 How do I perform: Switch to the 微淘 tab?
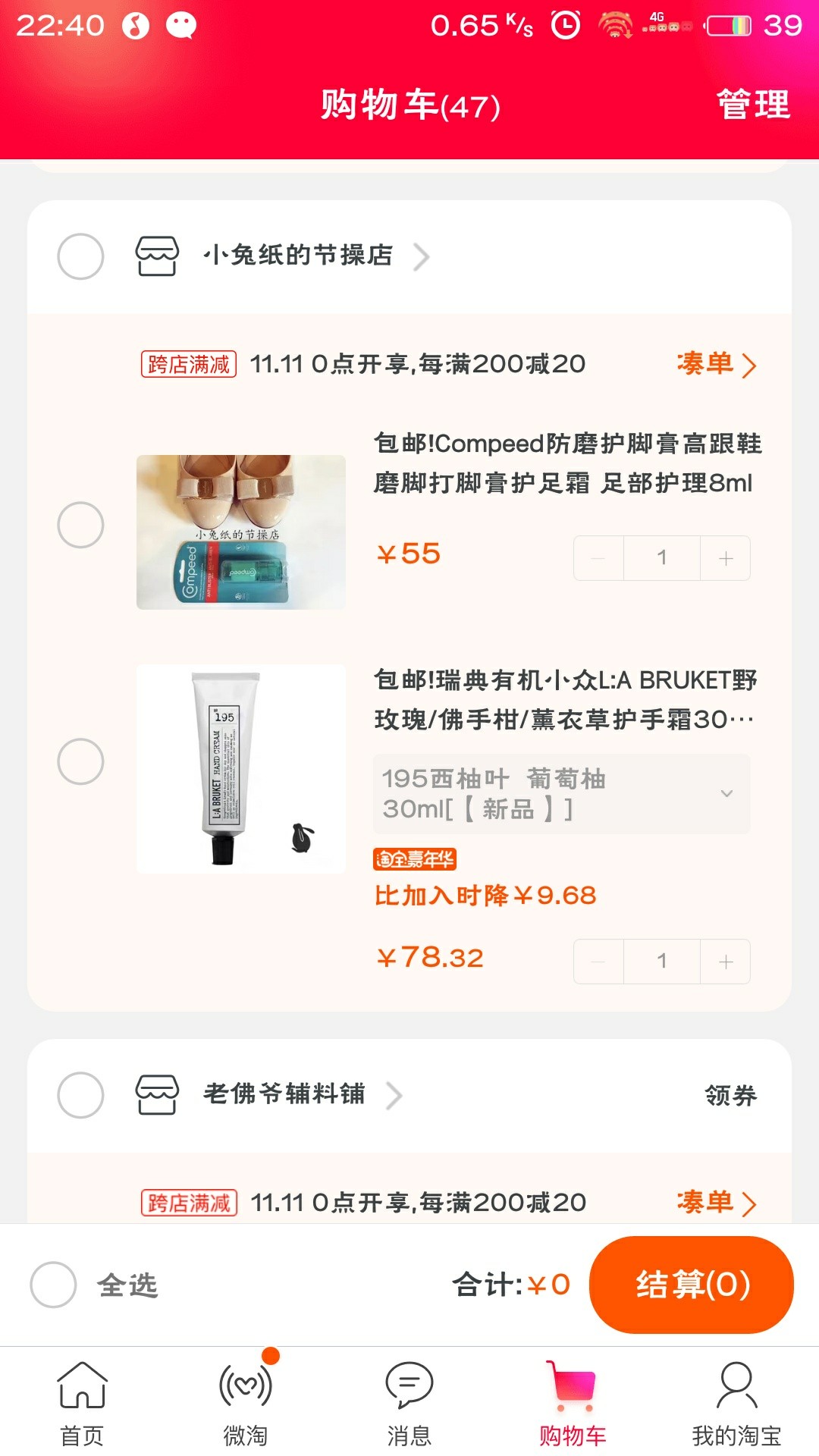(246, 1404)
